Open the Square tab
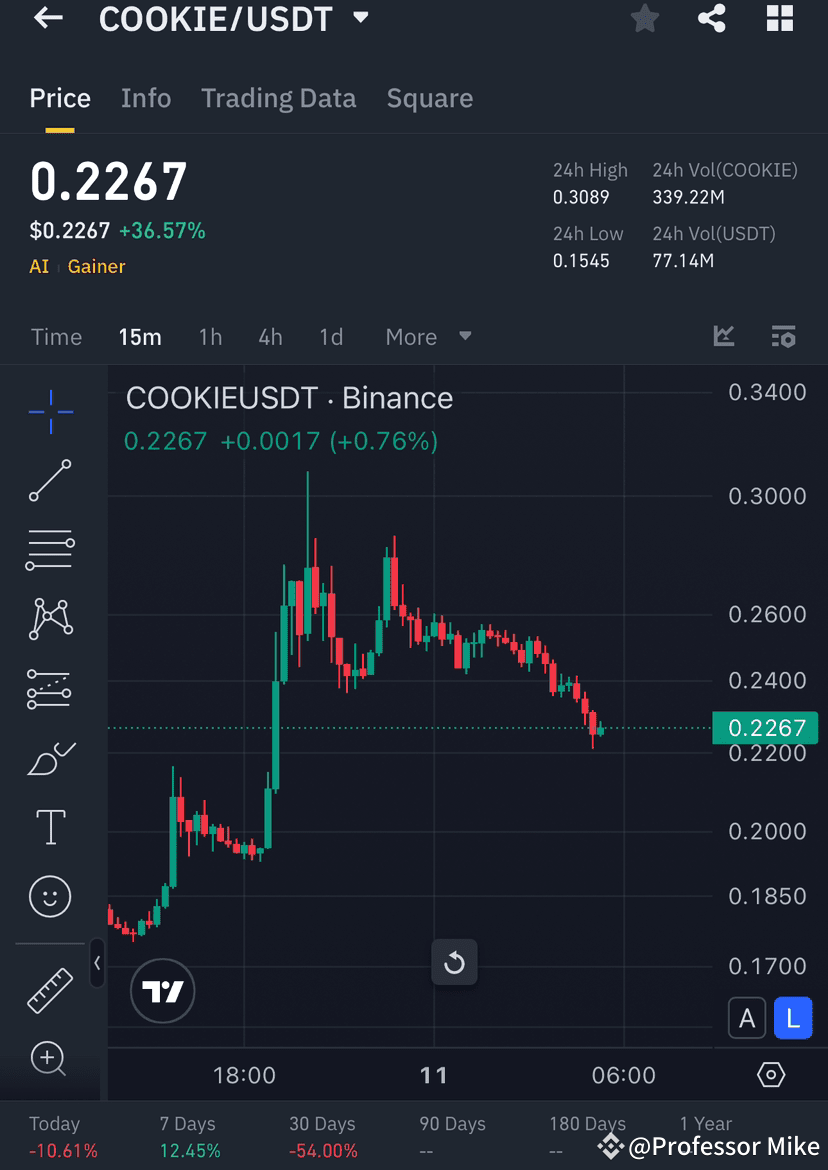This screenshot has height=1170, width=828. coord(429,98)
